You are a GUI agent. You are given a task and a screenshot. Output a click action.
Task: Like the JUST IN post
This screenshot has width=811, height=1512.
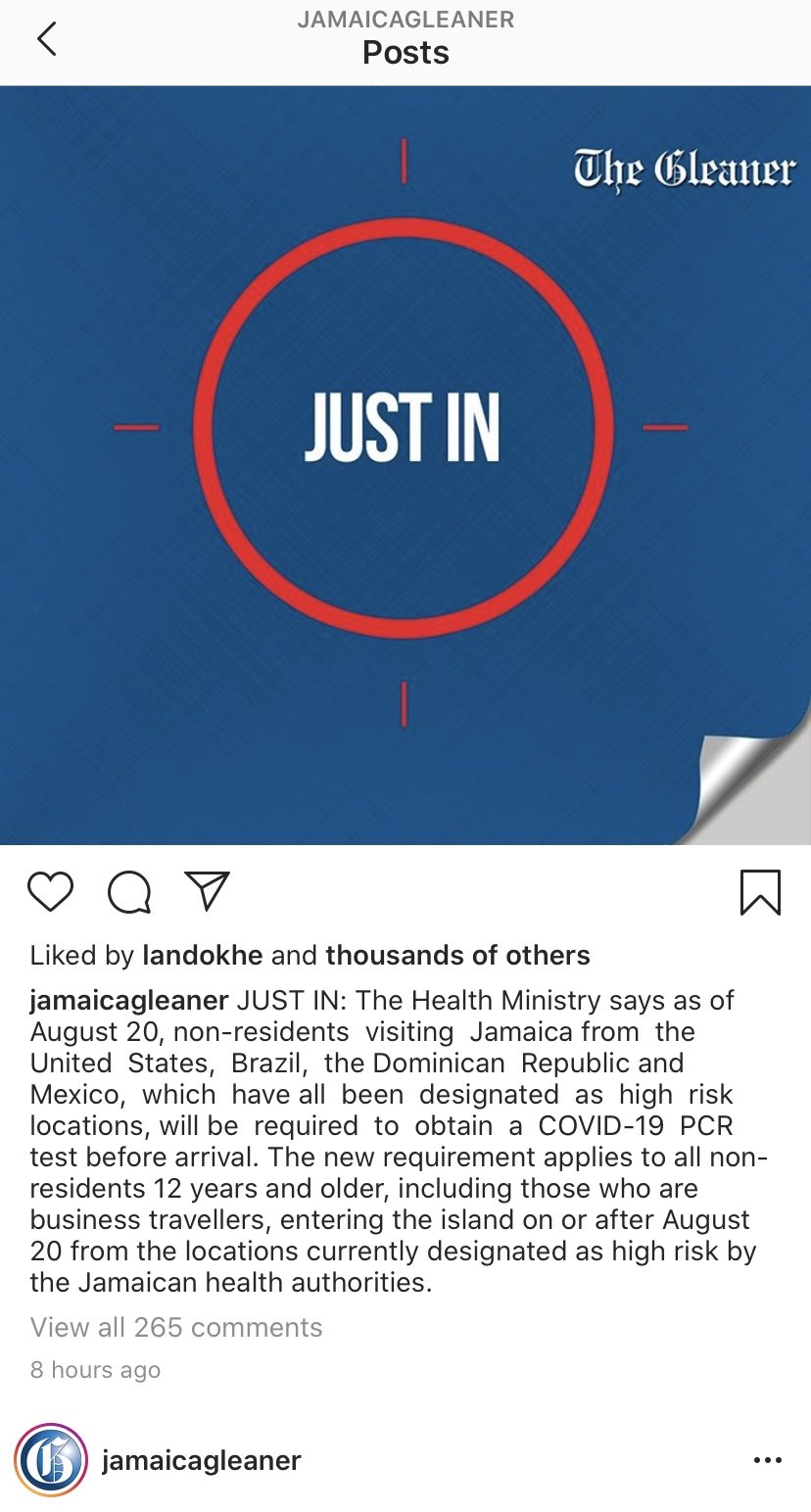pos(51,892)
